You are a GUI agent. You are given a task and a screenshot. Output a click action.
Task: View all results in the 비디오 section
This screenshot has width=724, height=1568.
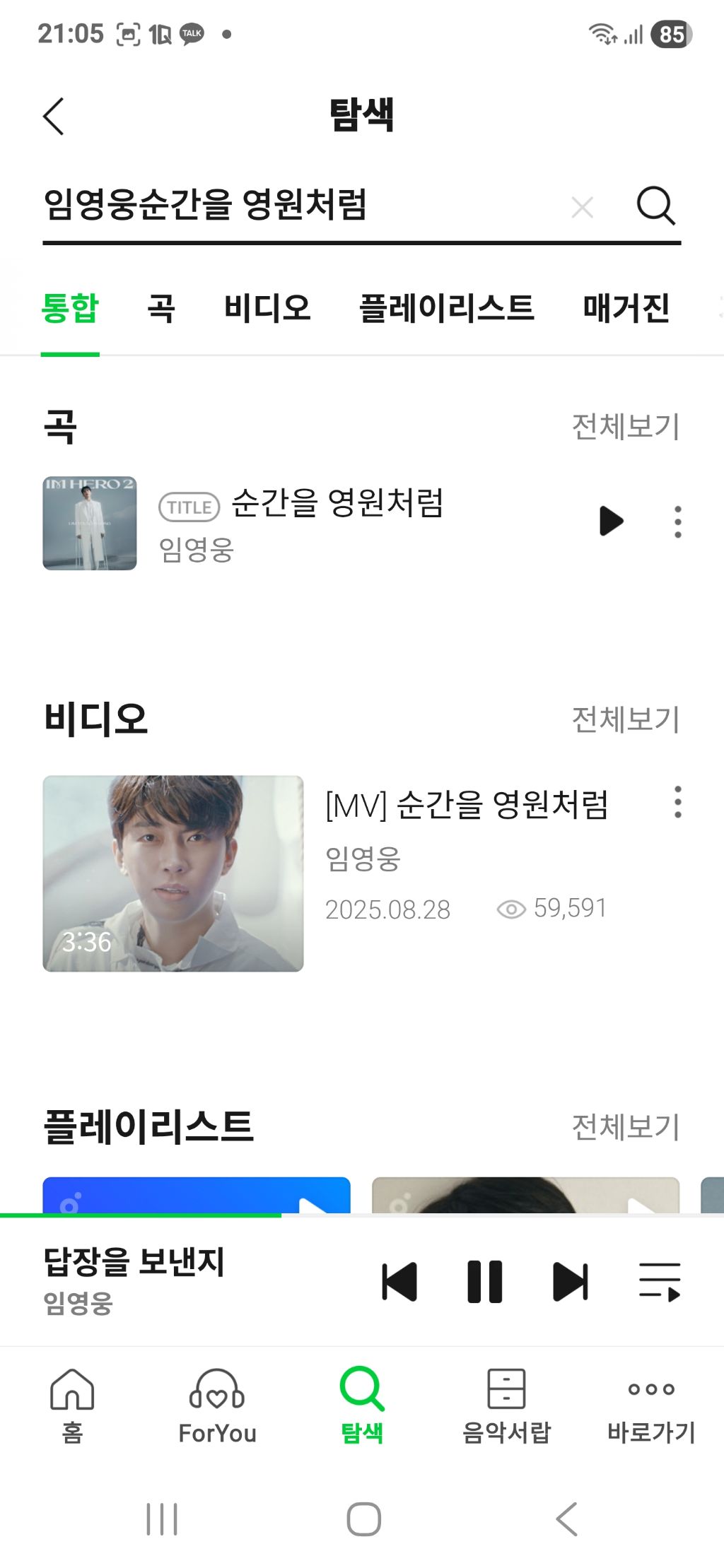625,719
